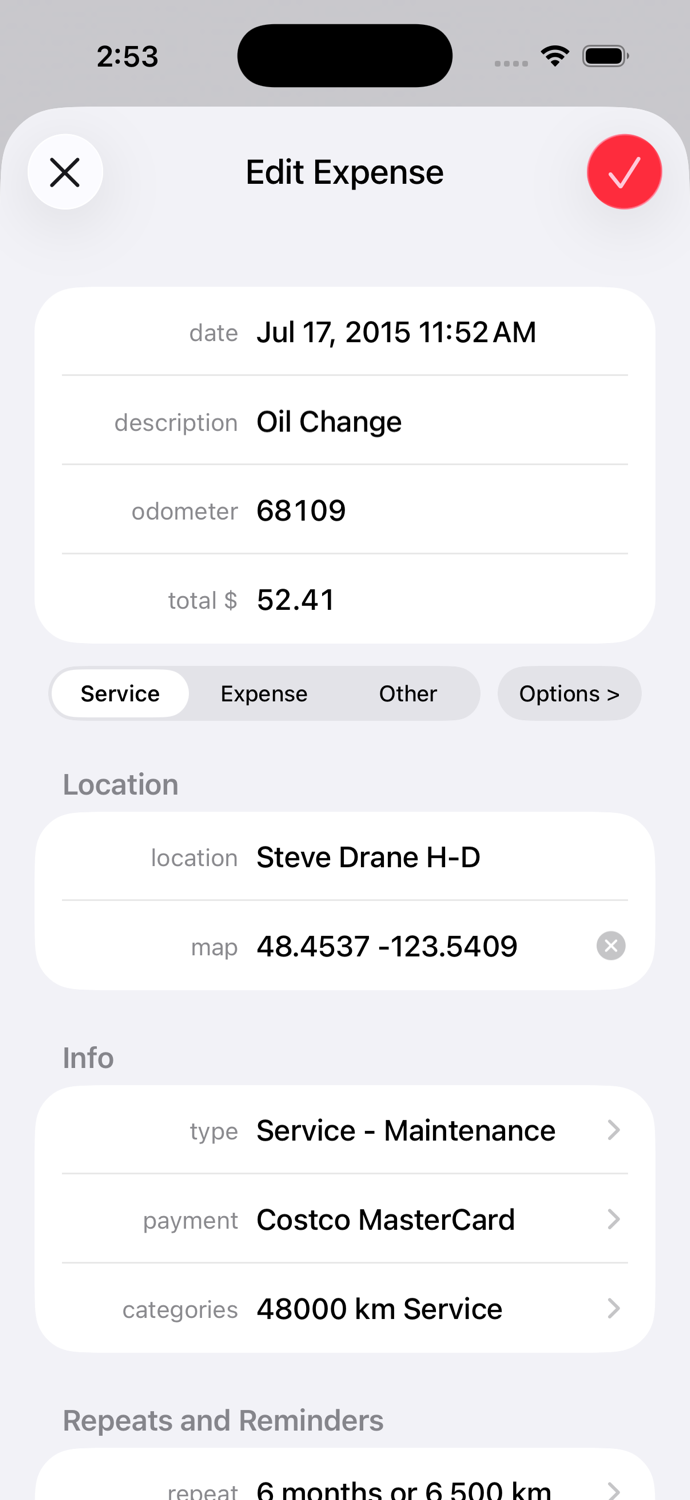Edit the total $ amount
The width and height of the screenshot is (690, 1500).
[x=345, y=599]
